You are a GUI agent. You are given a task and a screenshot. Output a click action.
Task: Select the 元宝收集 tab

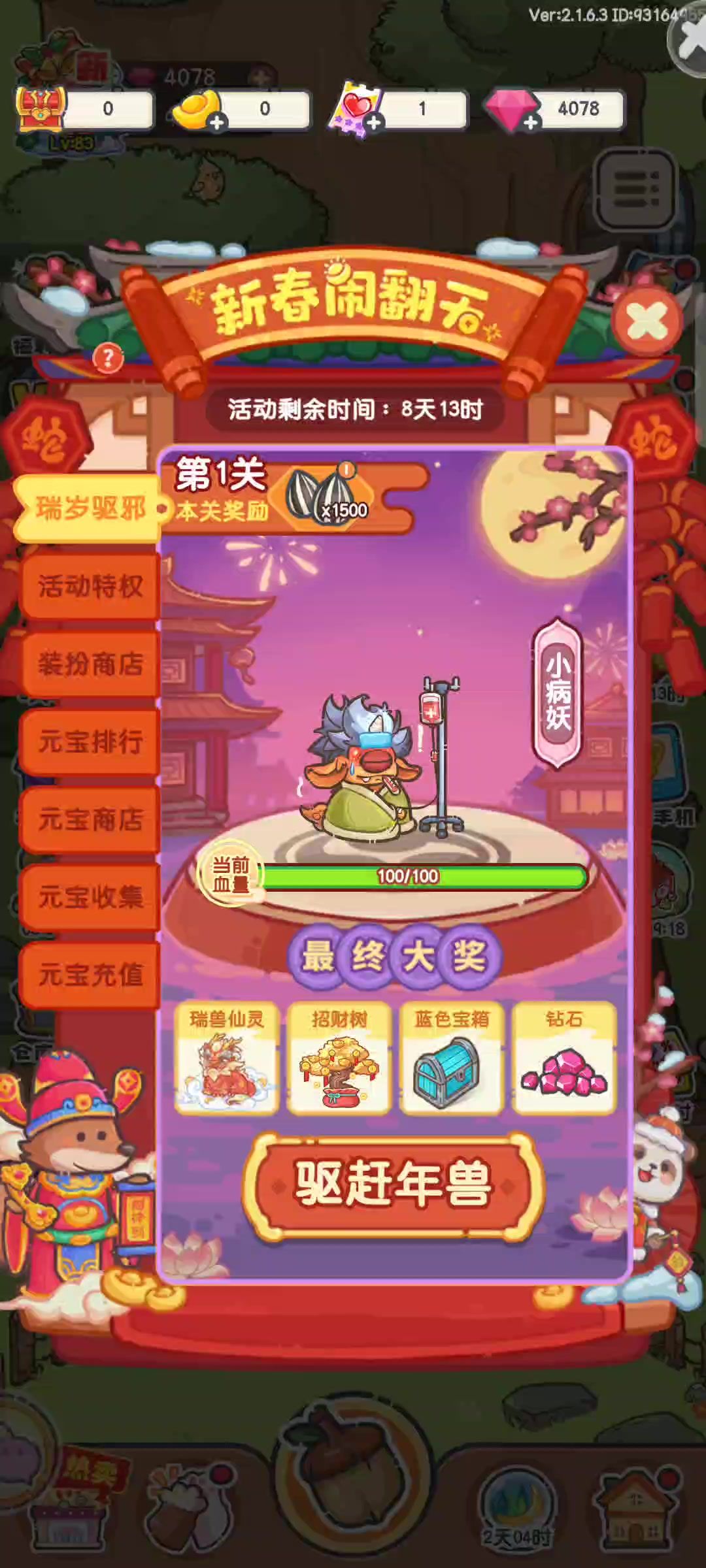(90, 896)
